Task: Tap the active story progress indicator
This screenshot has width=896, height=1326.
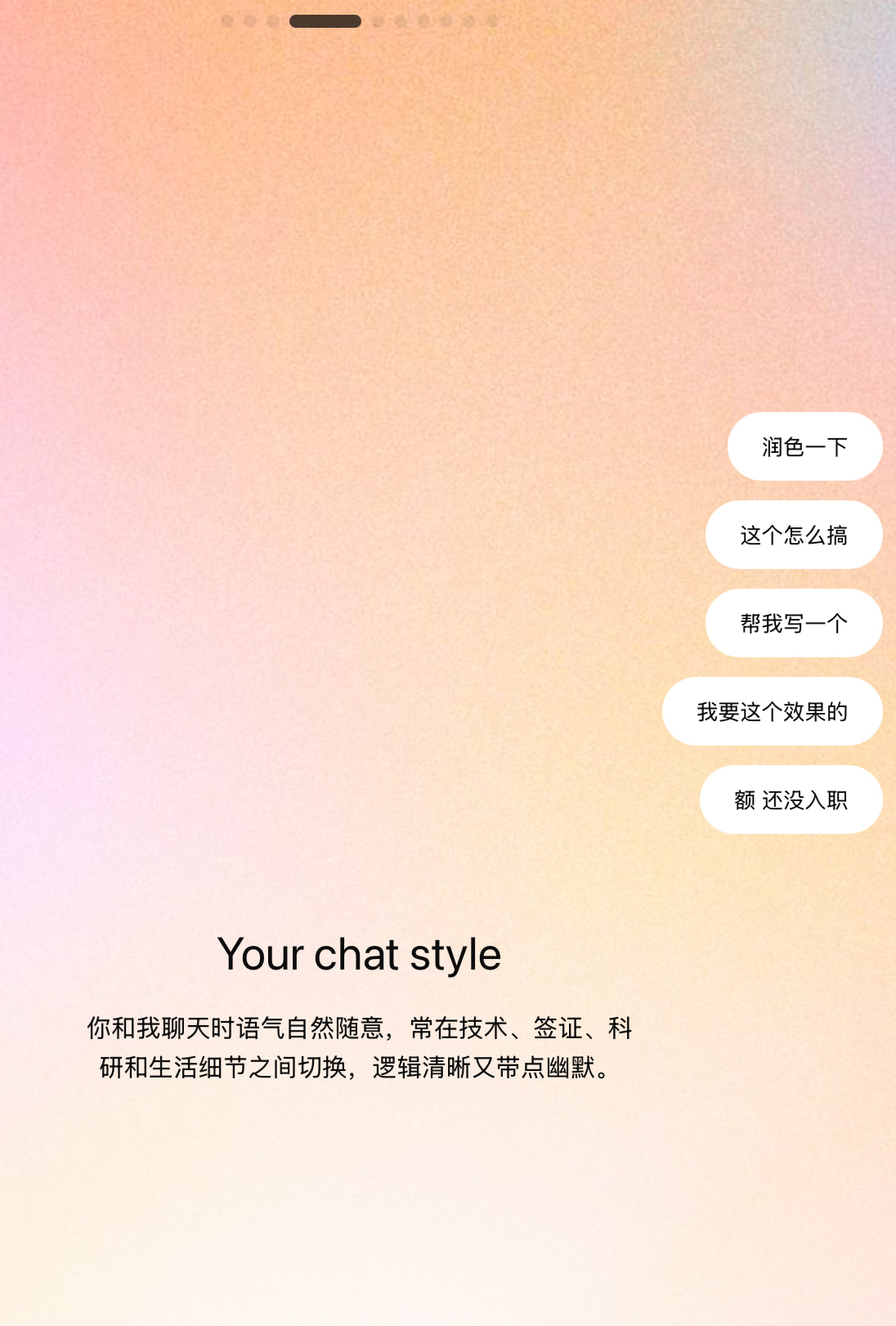Action: click(325, 21)
